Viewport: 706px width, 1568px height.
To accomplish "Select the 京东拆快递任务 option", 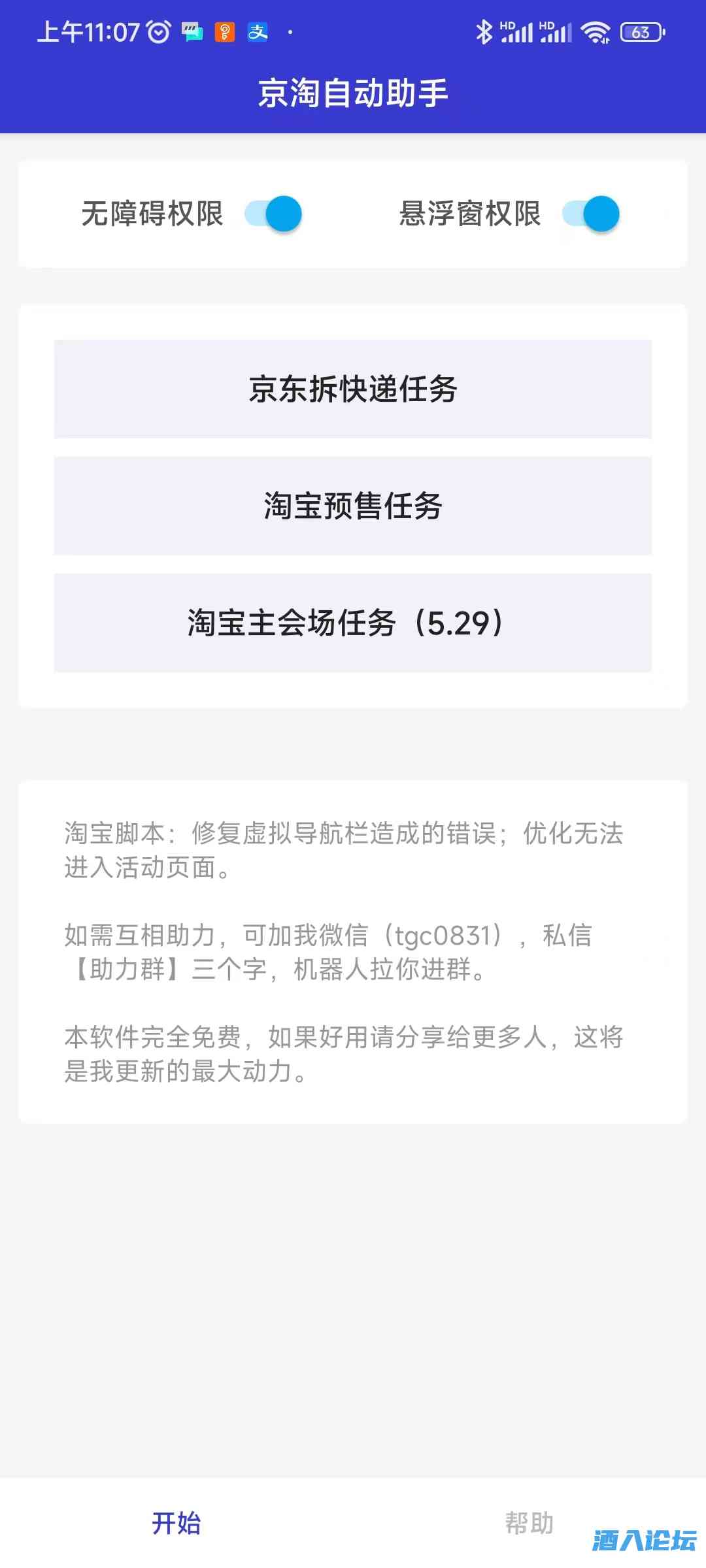I will 353,388.
